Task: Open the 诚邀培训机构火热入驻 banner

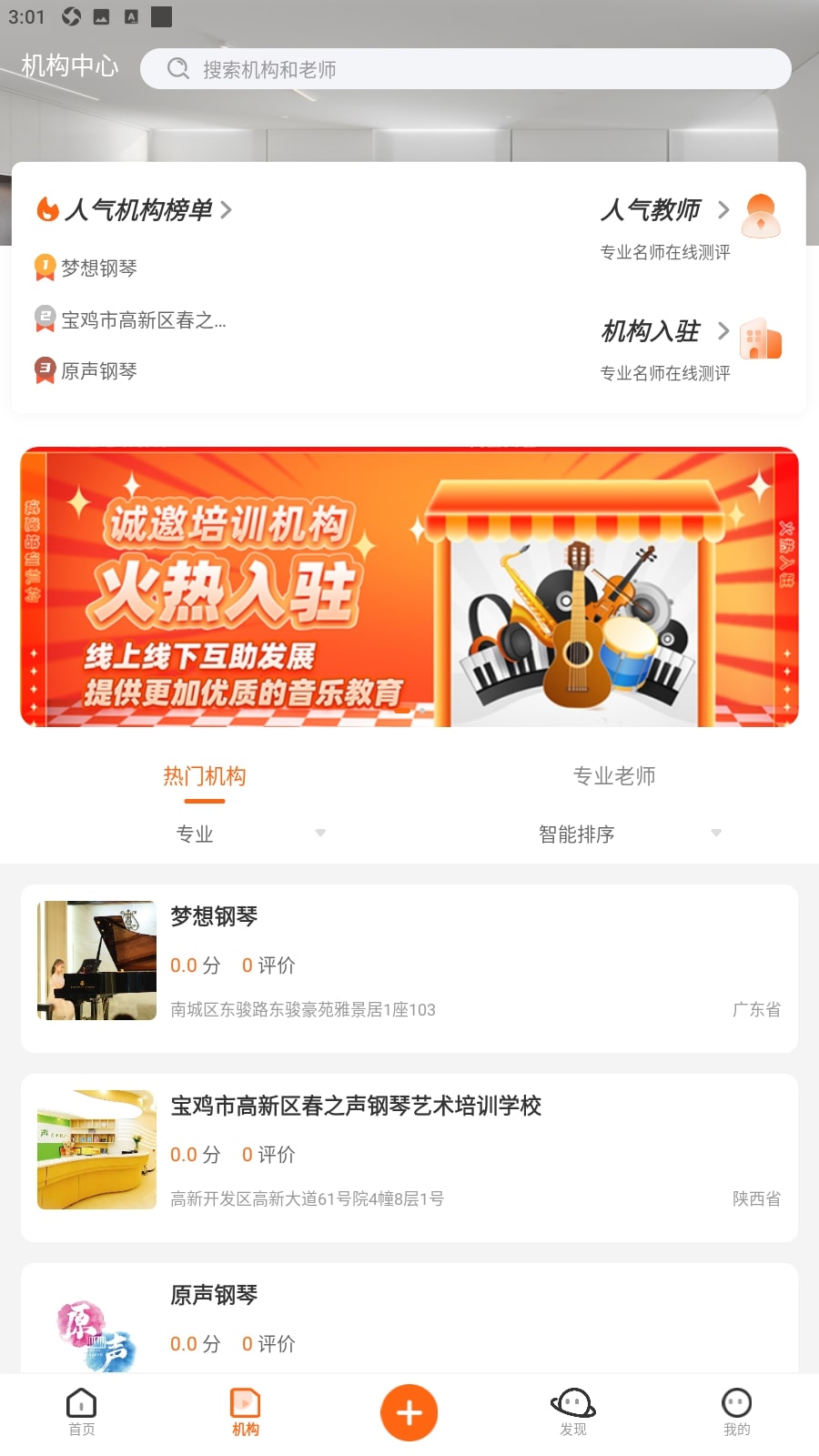Action: coord(409,587)
